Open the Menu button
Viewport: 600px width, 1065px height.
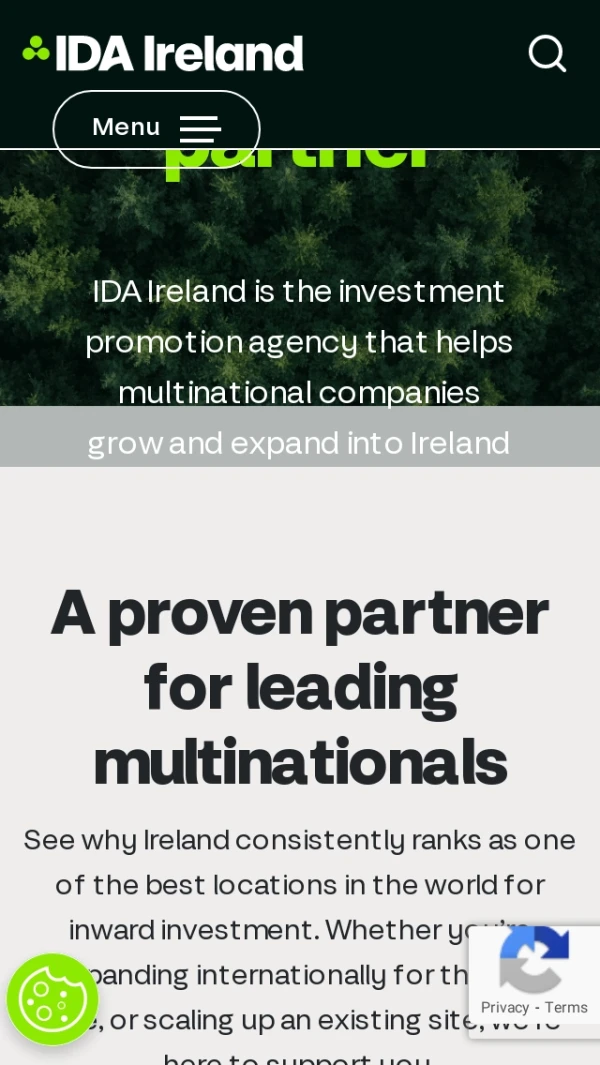click(x=156, y=129)
